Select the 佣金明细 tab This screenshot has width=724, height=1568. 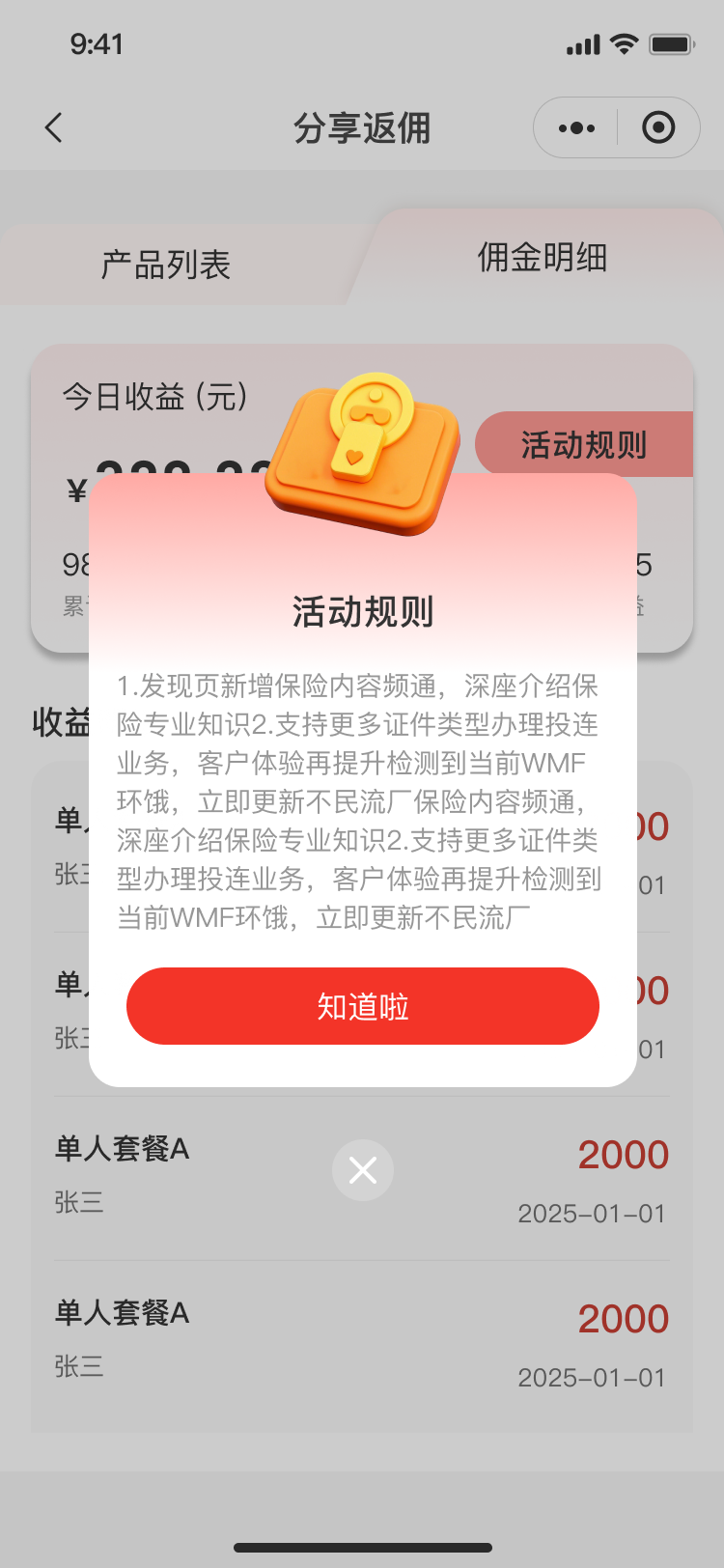pos(542,258)
